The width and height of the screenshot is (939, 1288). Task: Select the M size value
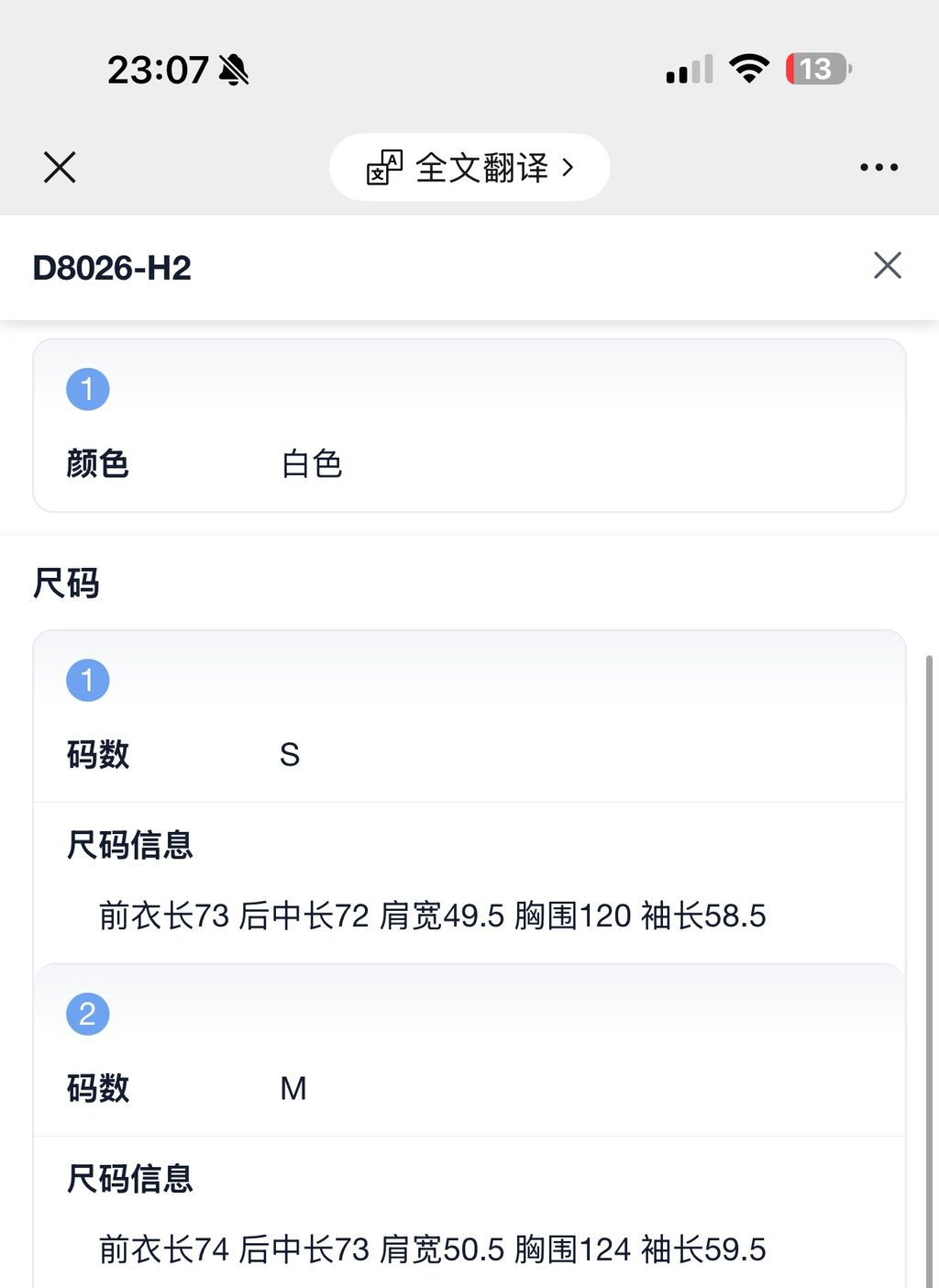[293, 1088]
